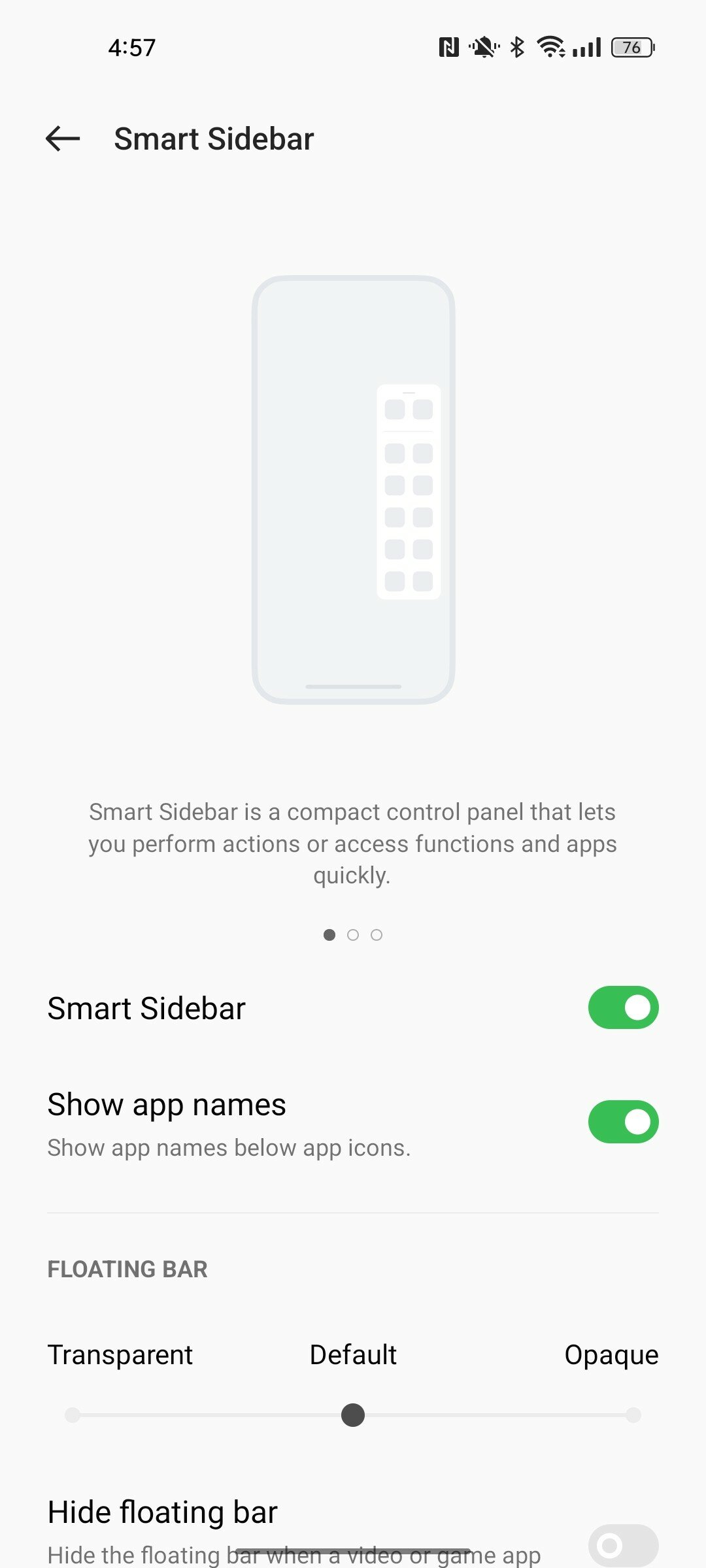Enable the Hide floating bar switch
The width and height of the screenshot is (706, 1568).
(623, 1545)
